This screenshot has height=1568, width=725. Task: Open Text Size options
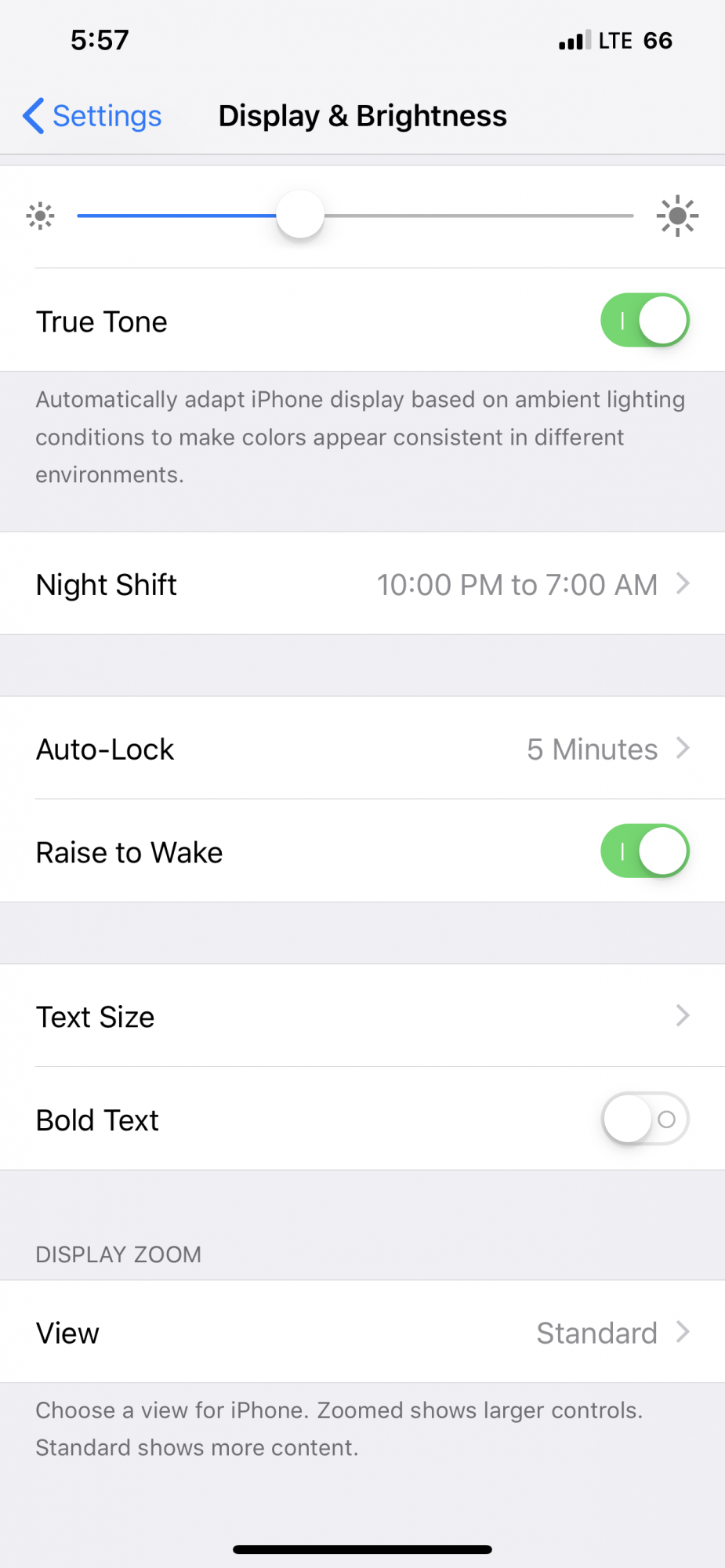click(x=362, y=1016)
